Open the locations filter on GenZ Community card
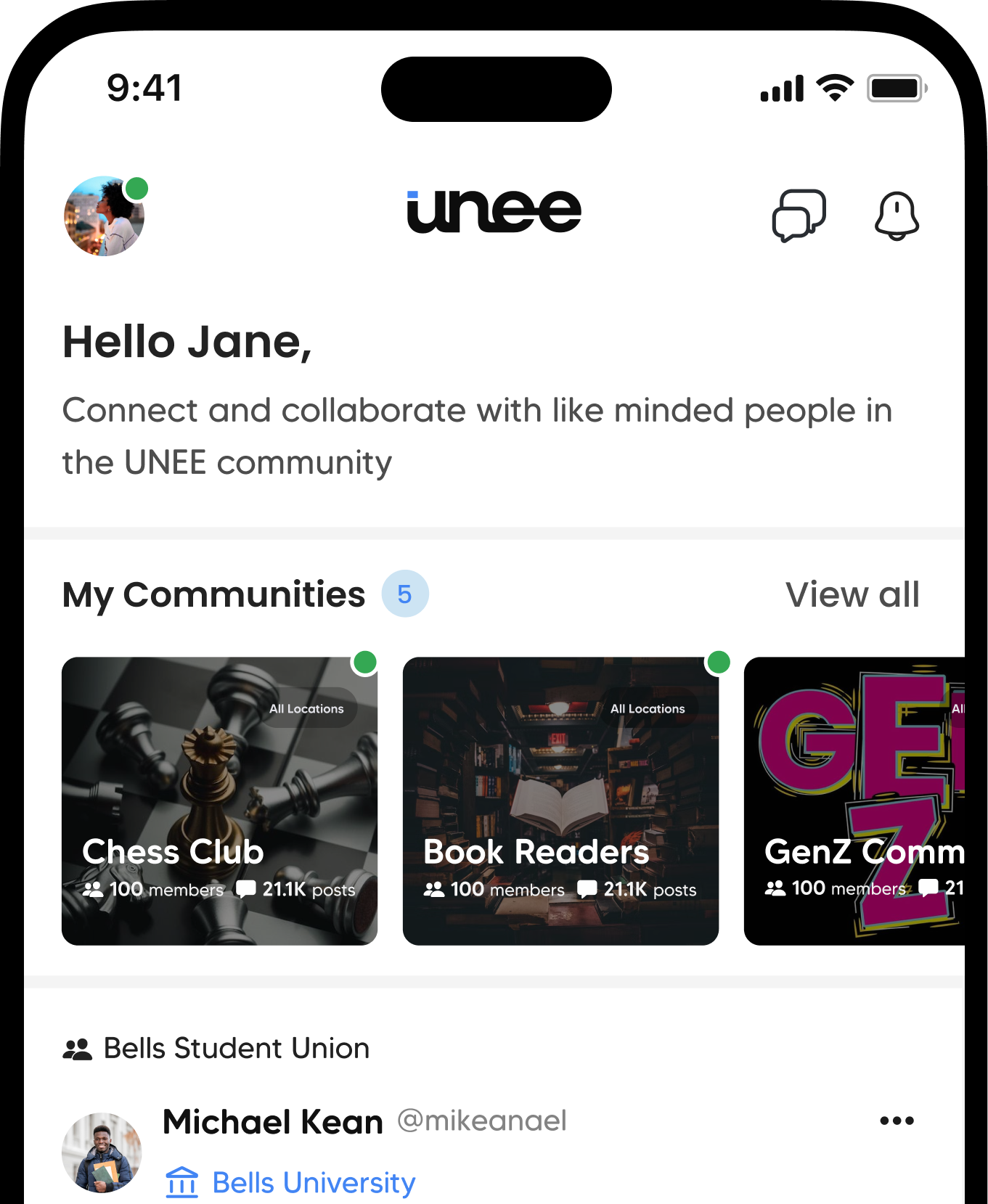The height and width of the screenshot is (1204, 988). point(958,708)
